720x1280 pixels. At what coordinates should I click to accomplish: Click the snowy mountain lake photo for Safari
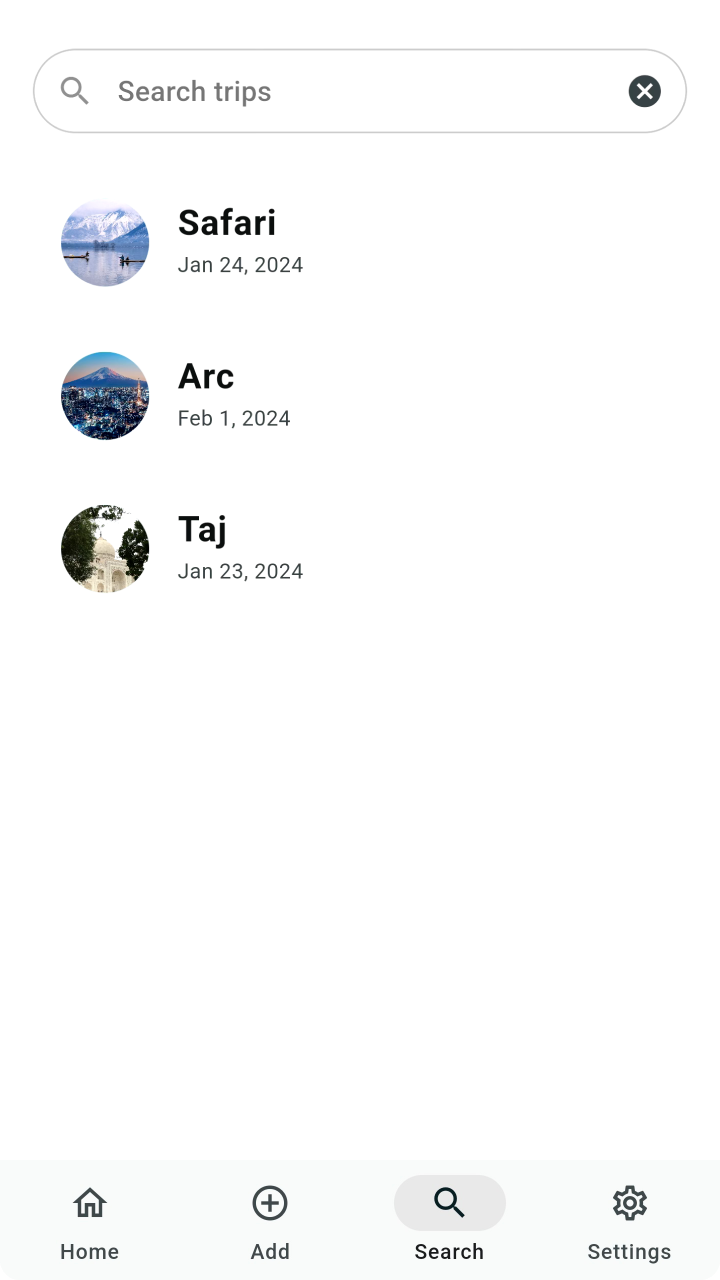pyautogui.click(x=105, y=243)
